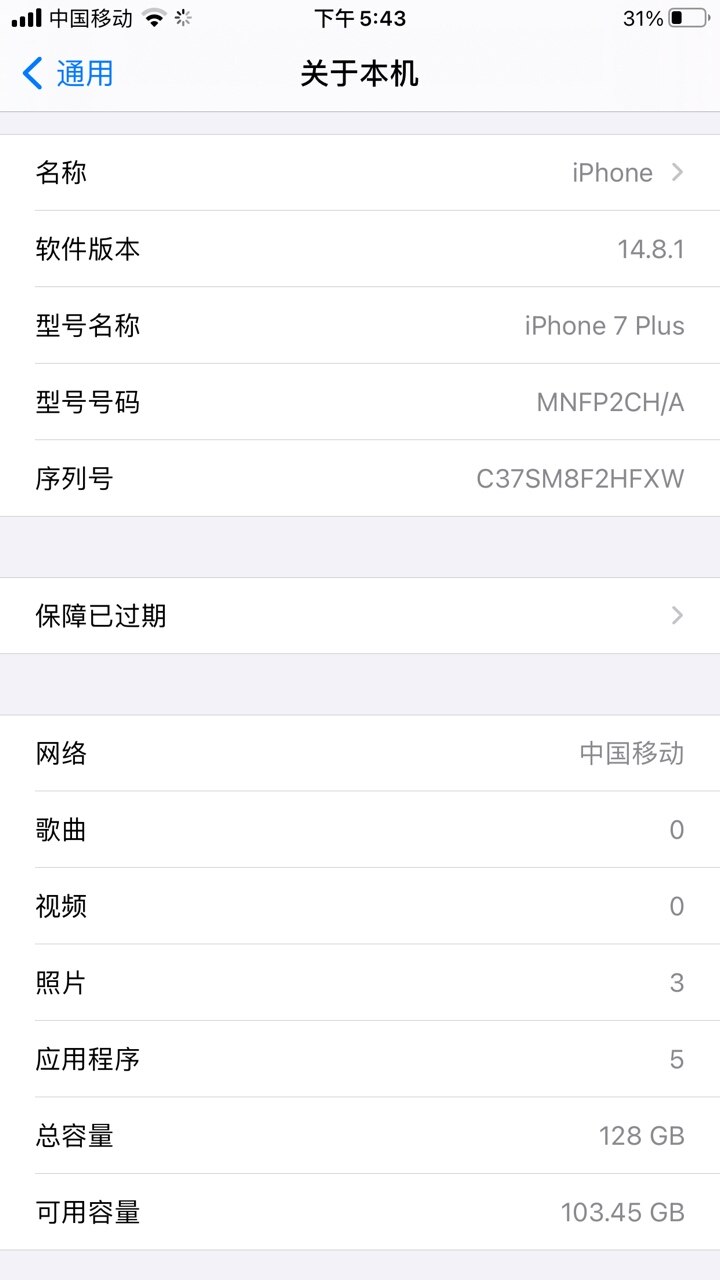The image size is (720, 1280).
Task: Open the 名称 row to rename device
Action: point(360,173)
